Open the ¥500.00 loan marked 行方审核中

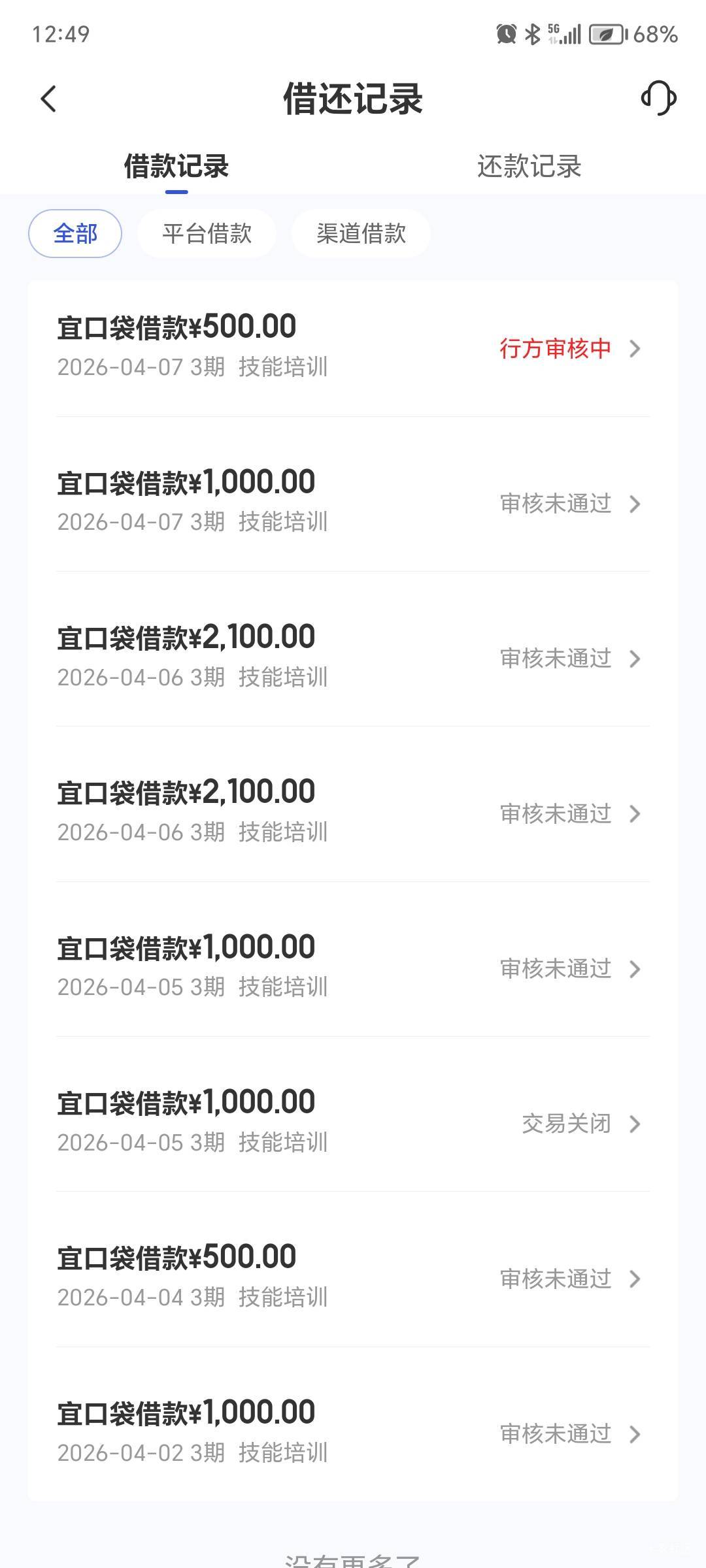click(x=353, y=347)
